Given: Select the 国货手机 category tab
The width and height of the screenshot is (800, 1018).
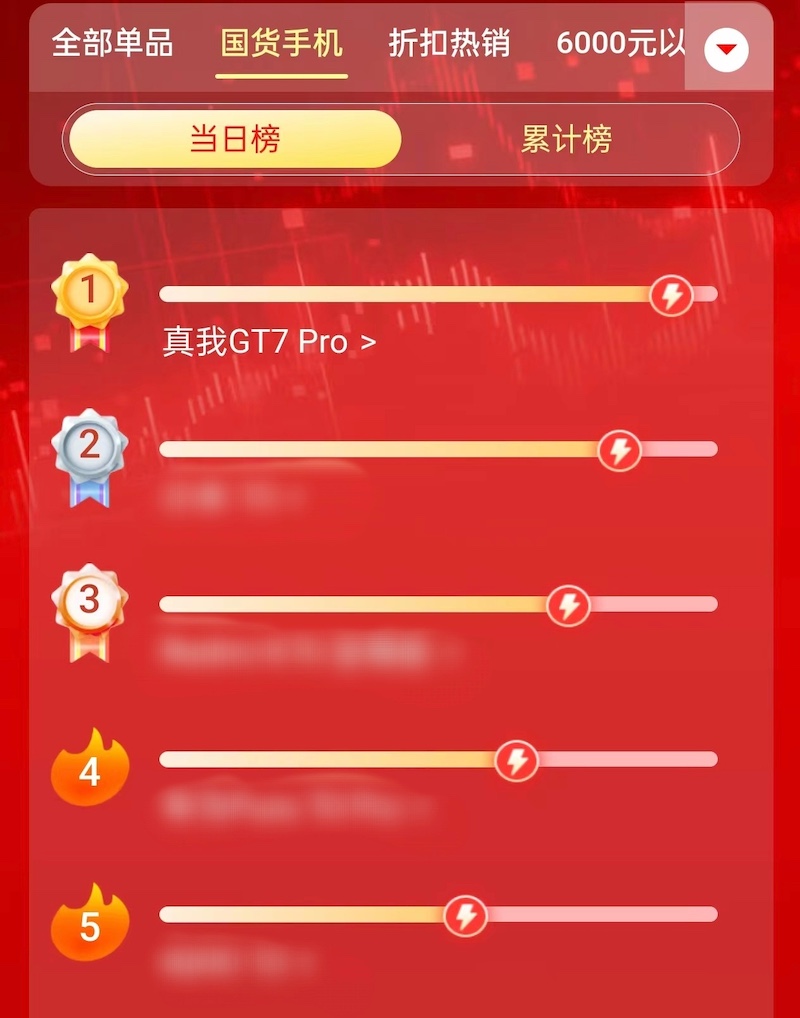Looking at the screenshot, I should [281, 43].
